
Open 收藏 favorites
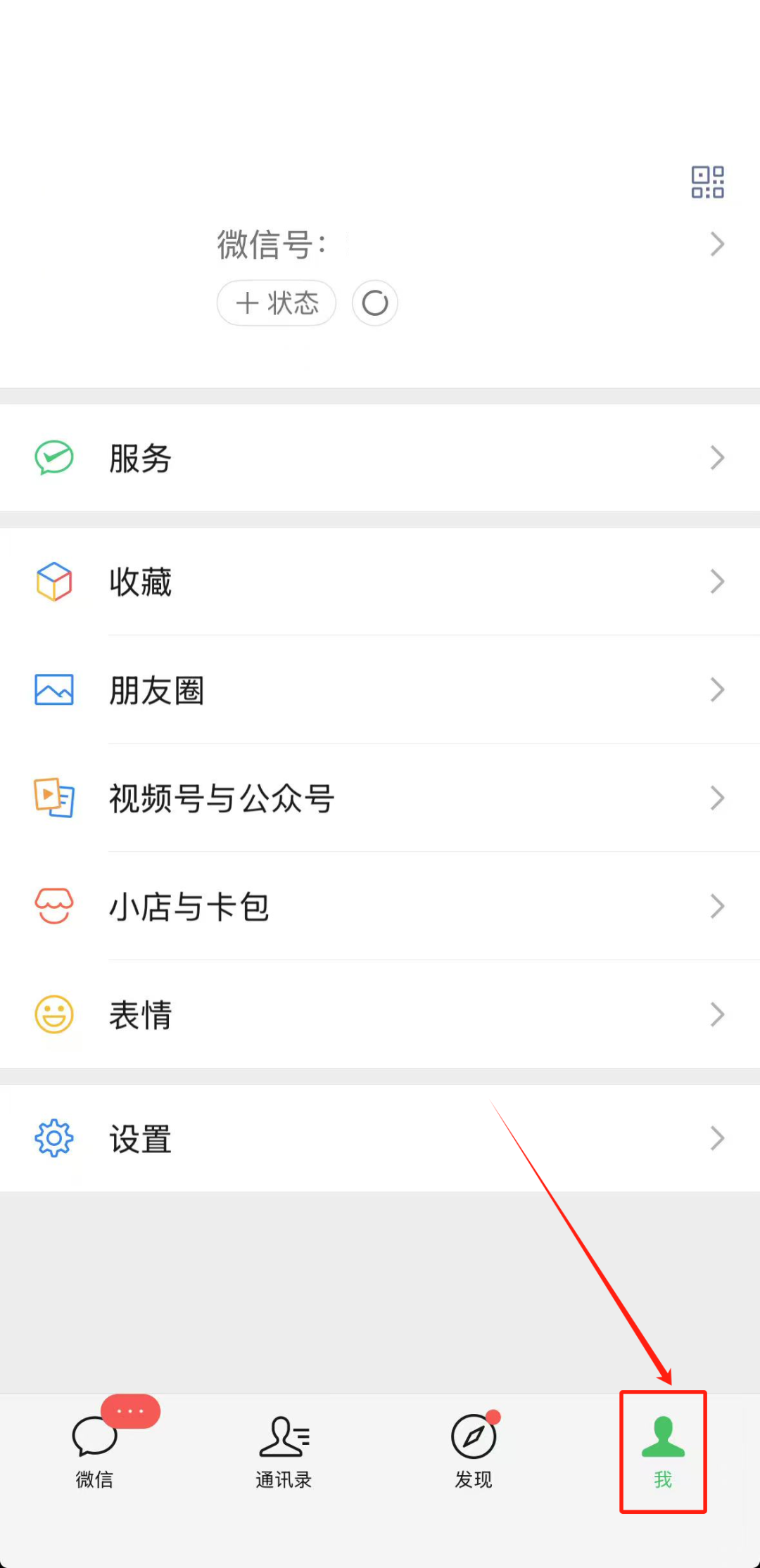pyautogui.click(x=380, y=582)
